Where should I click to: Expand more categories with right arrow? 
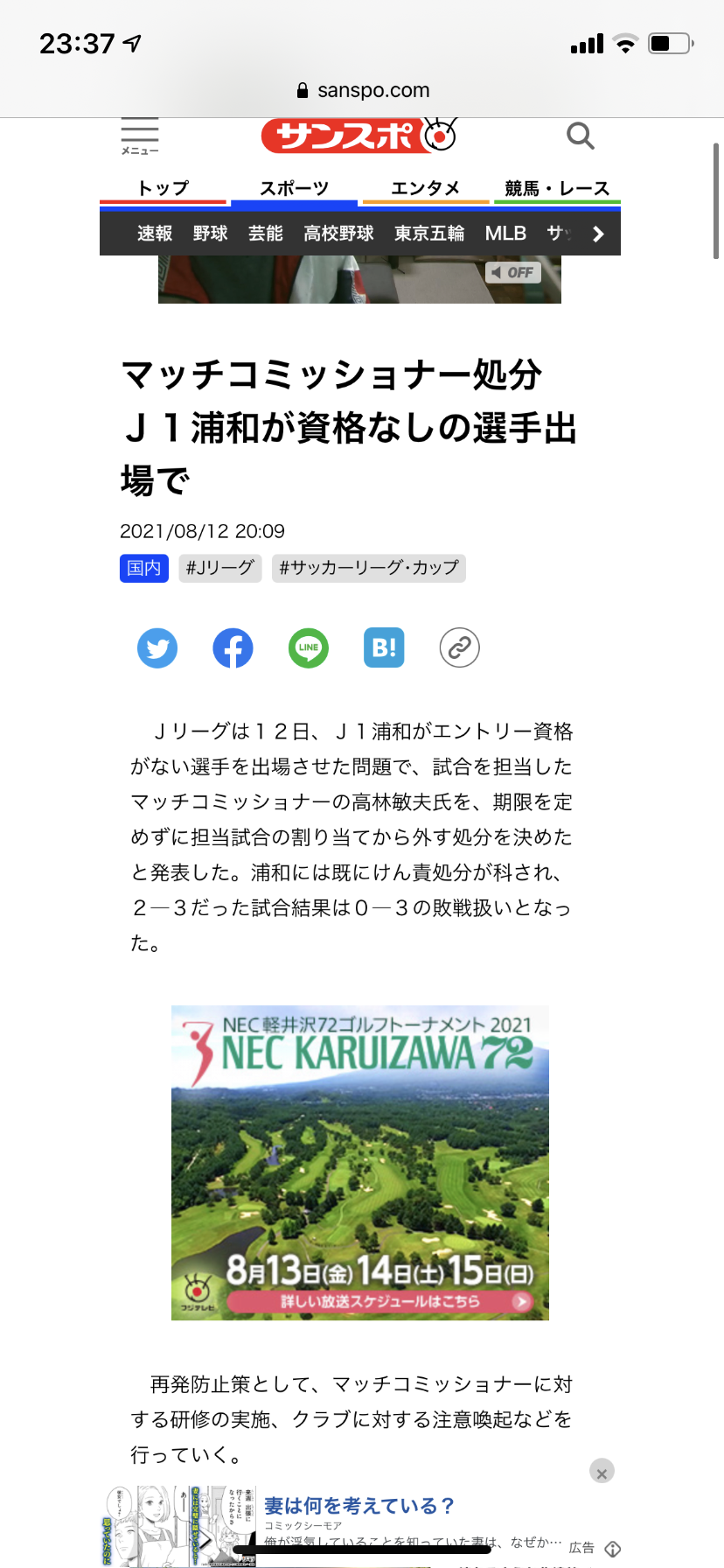pos(598,234)
